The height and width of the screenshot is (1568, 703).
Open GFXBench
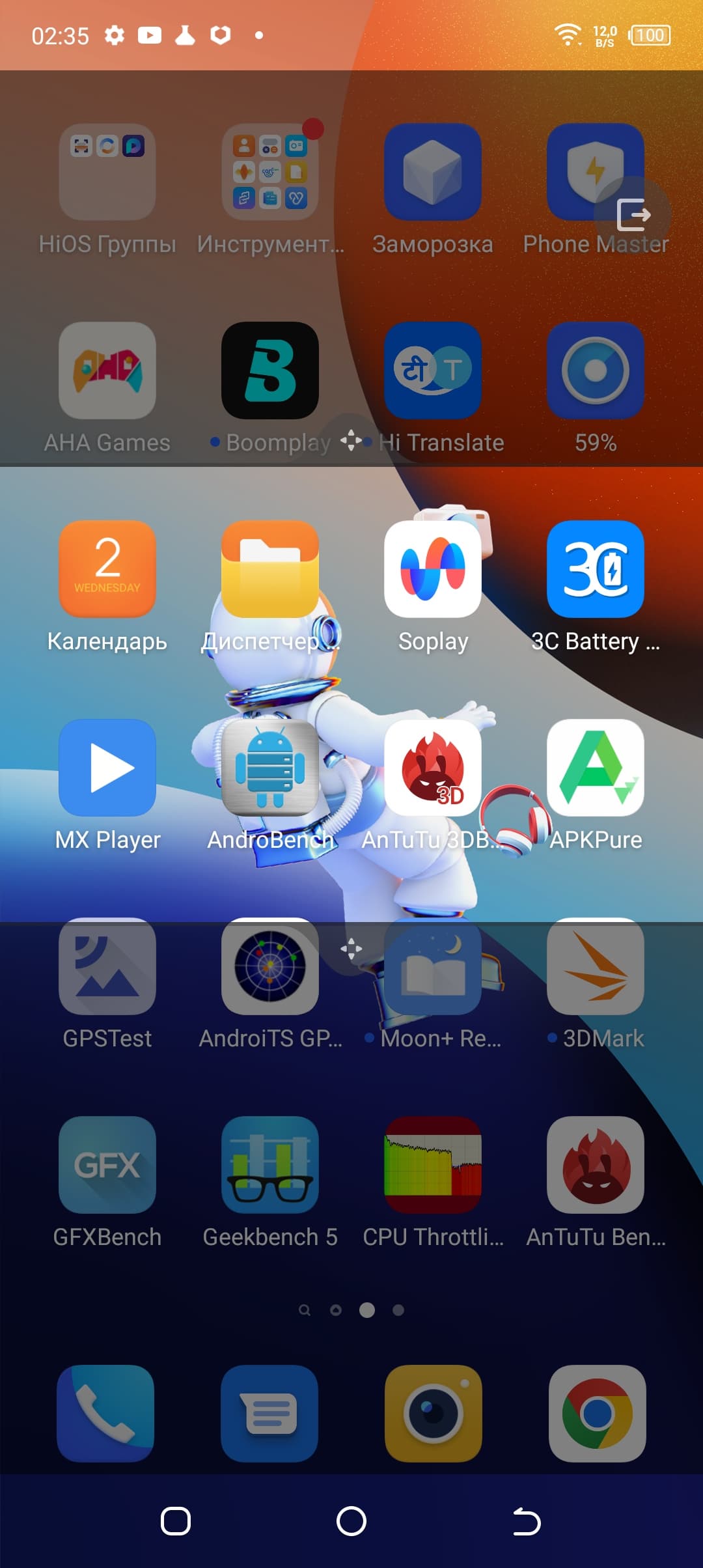[107, 1165]
